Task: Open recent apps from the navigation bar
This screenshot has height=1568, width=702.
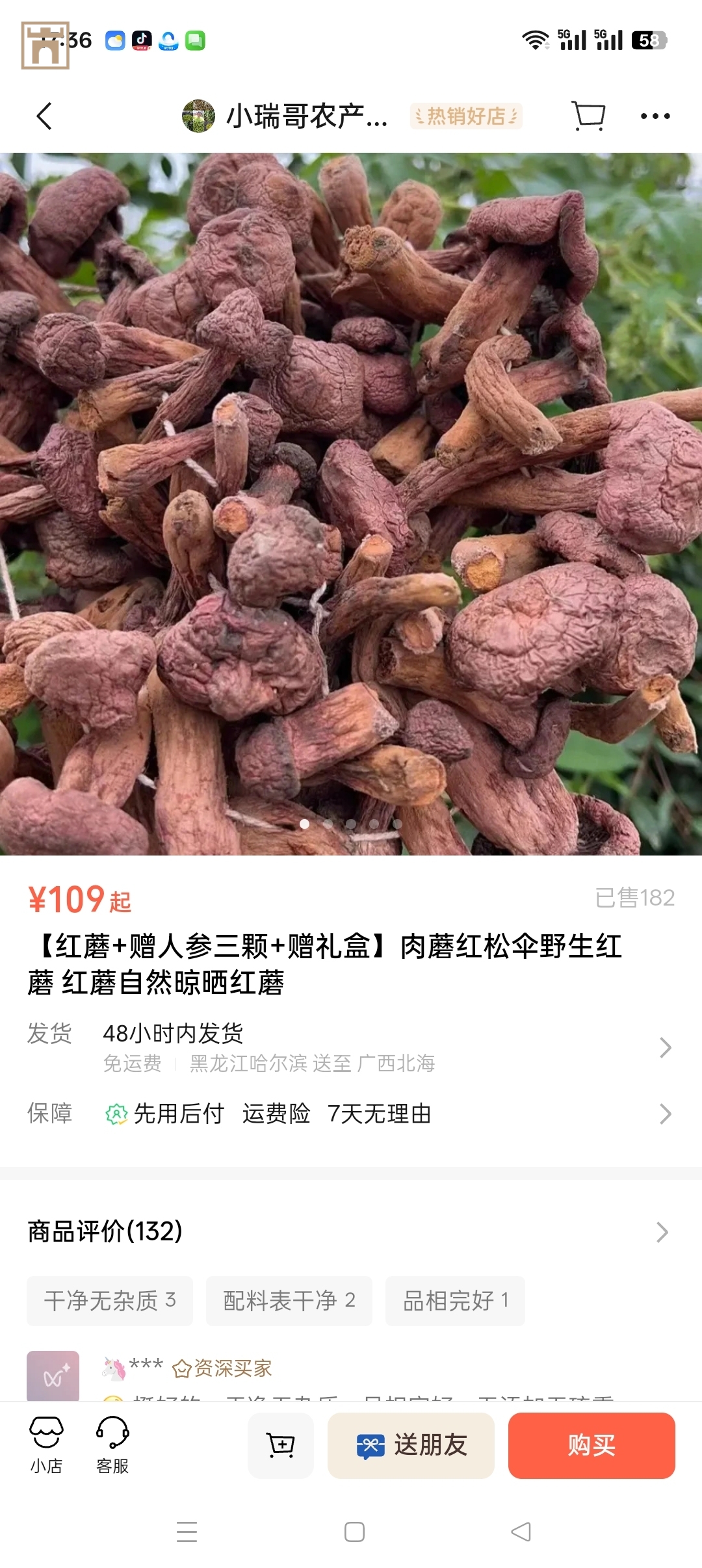Action: (x=187, y=1532)
